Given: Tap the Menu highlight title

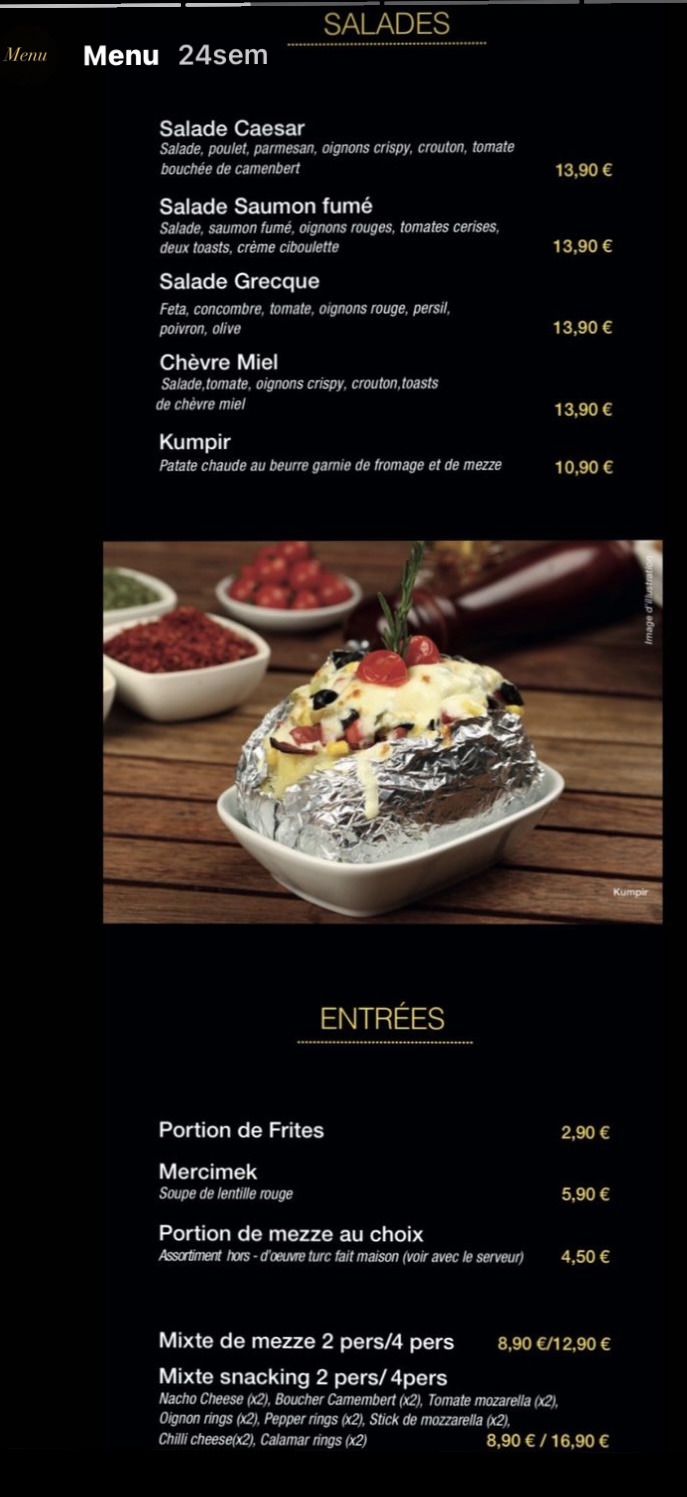Looking at the screenshot, I should click(x=121, y=56).
